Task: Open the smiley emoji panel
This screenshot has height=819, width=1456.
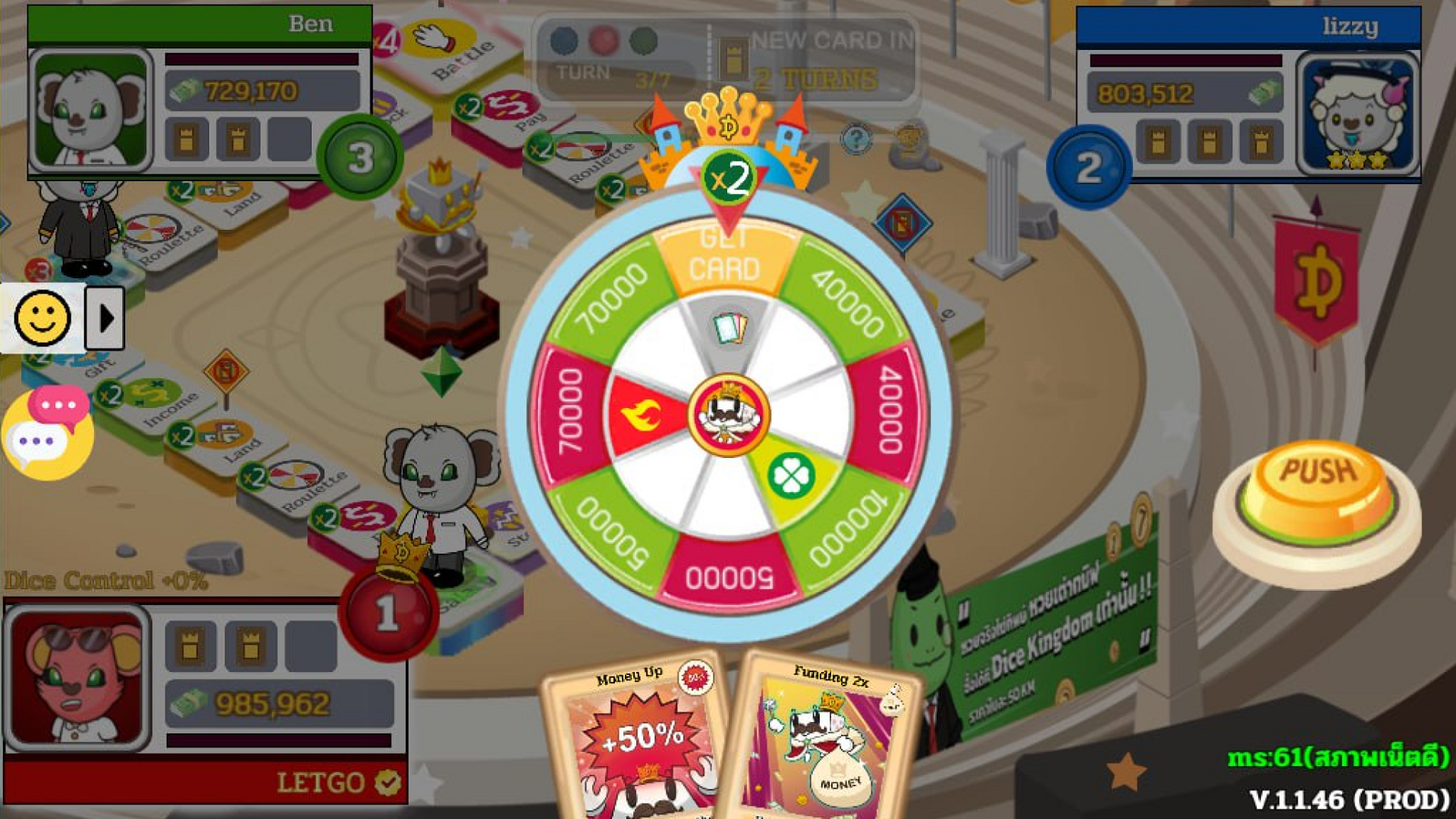Action: coord(42,318)
